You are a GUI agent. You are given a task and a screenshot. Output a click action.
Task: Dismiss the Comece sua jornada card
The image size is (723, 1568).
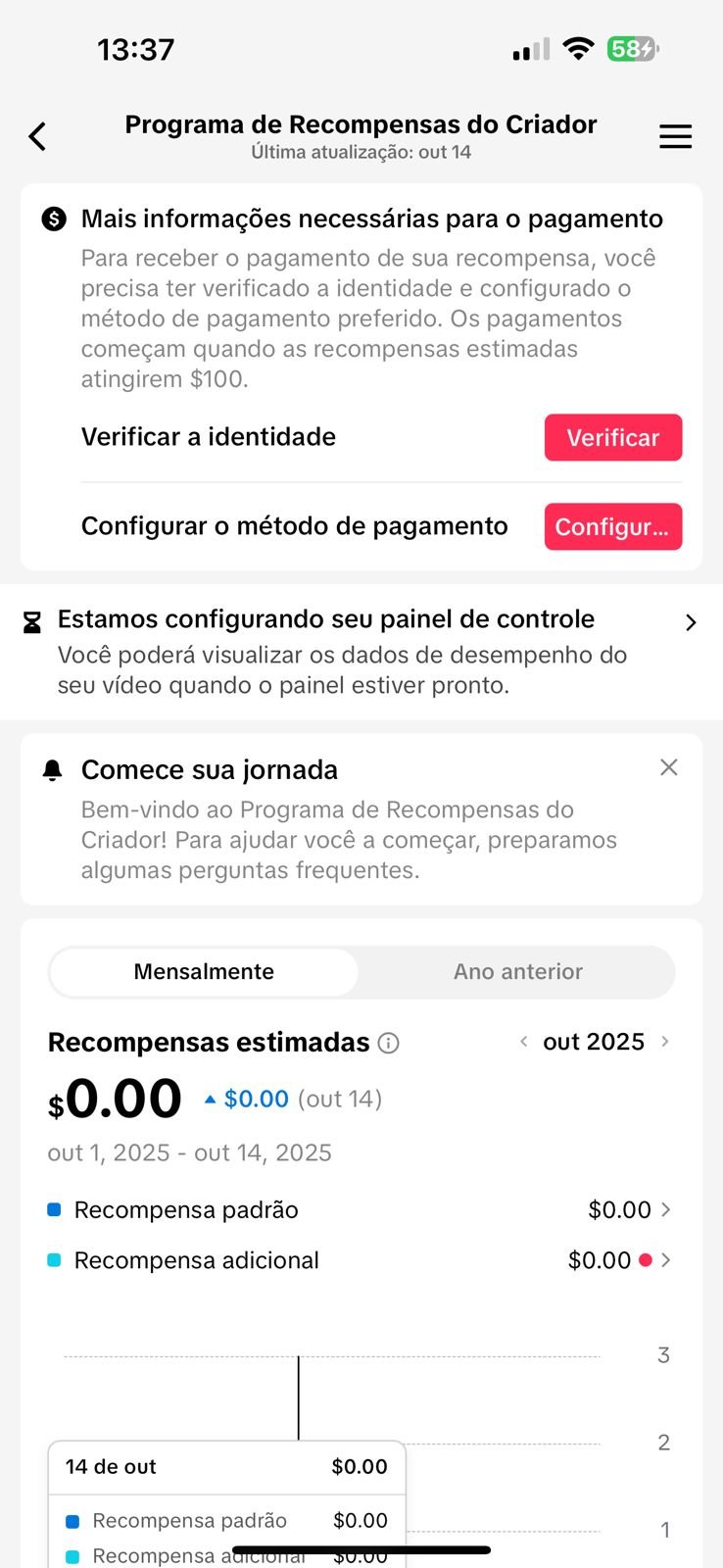click(x=669, y=767)
